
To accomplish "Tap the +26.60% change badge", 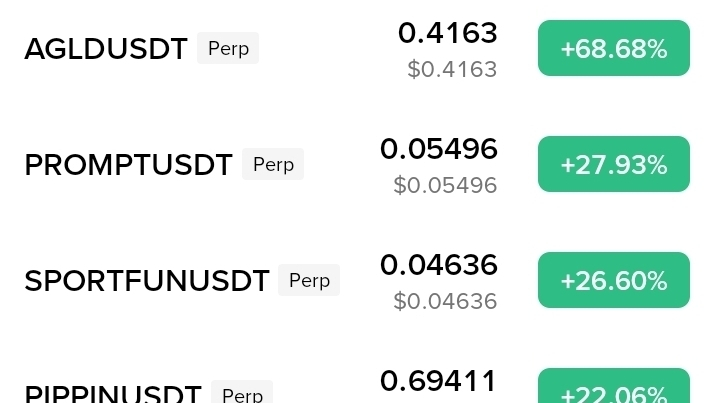I will pyautogui.click(x=613, y=280).
